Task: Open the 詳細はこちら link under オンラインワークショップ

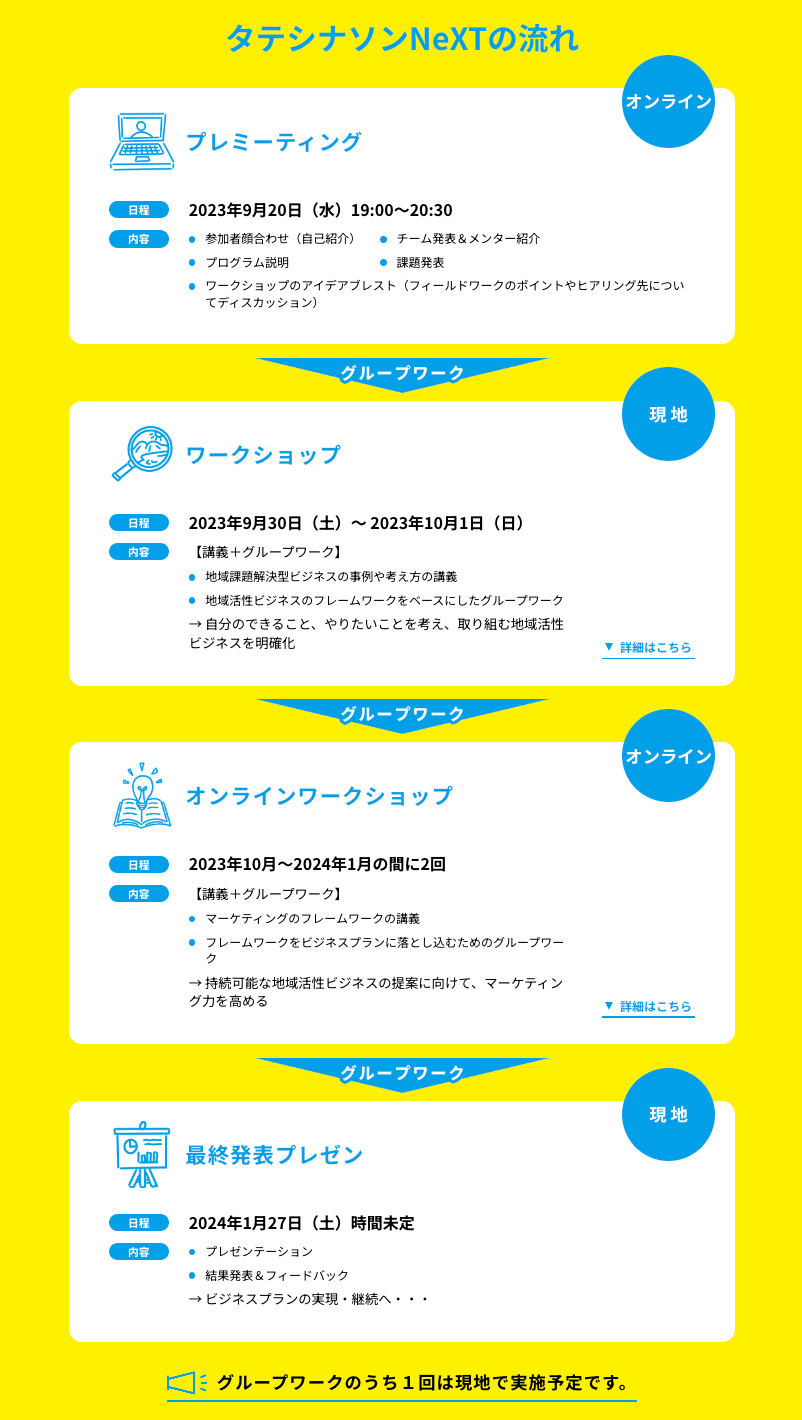Action: click(x=648, y=1006)
